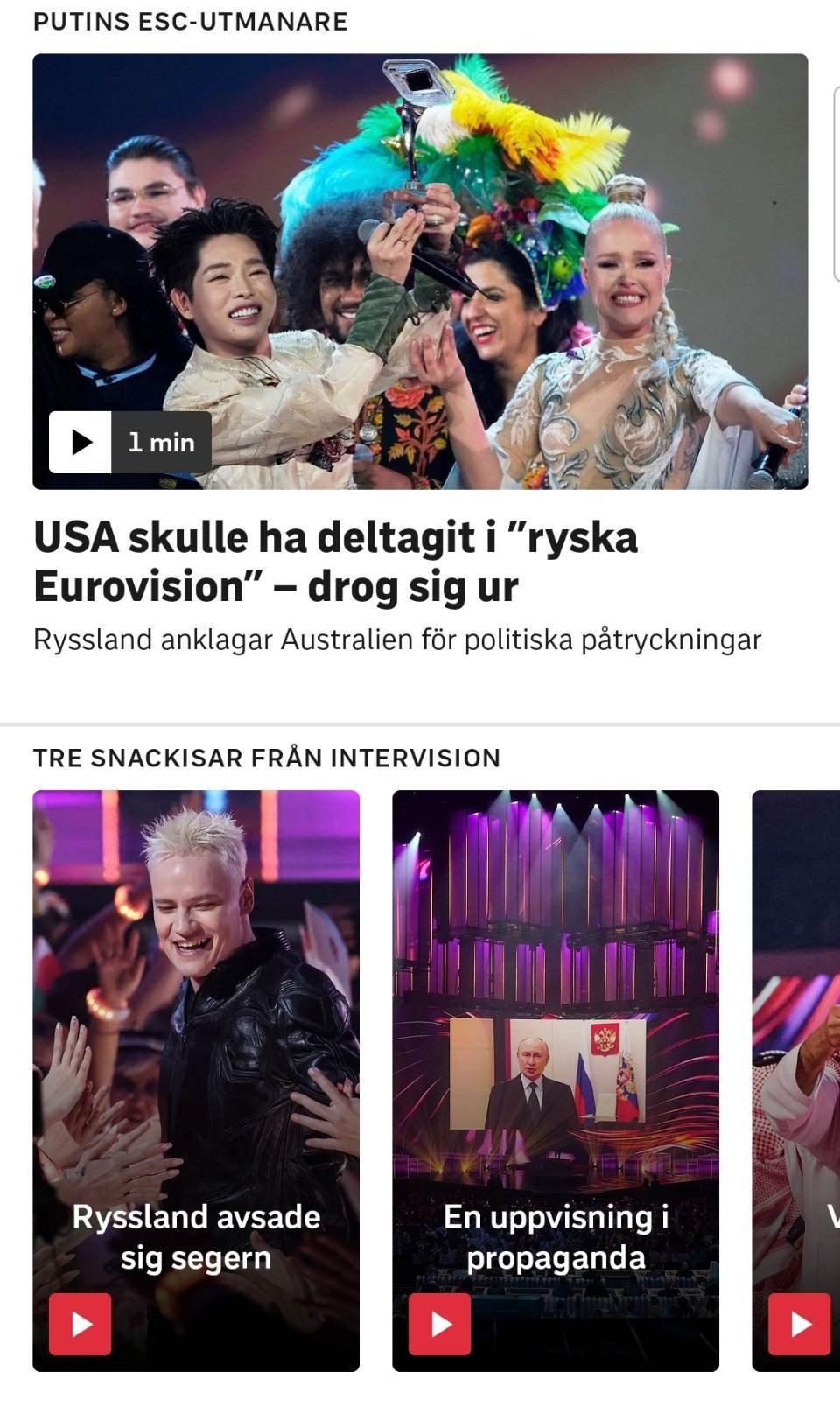Screen dimensions: 840x1406
Task: Open article about USA and "ryska Eurovision"
Action: click(336, 562)
